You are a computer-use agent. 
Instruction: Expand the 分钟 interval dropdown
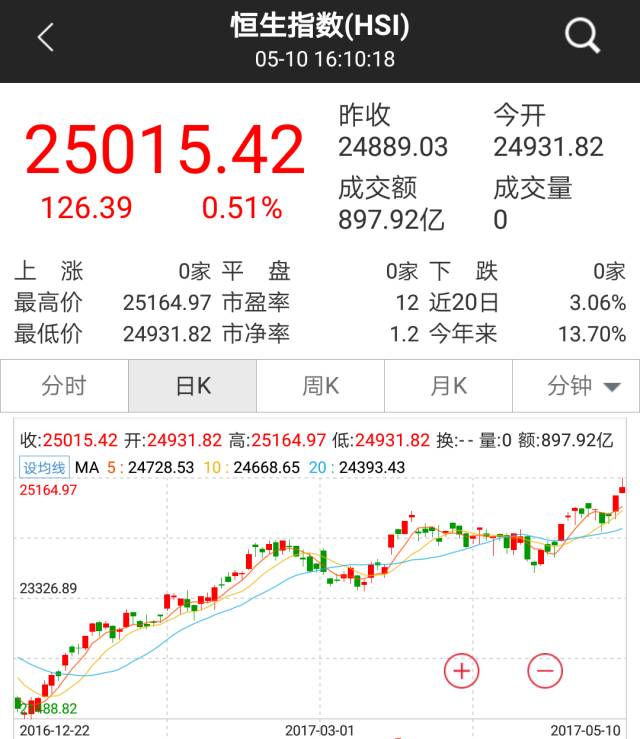click(577, 386)
